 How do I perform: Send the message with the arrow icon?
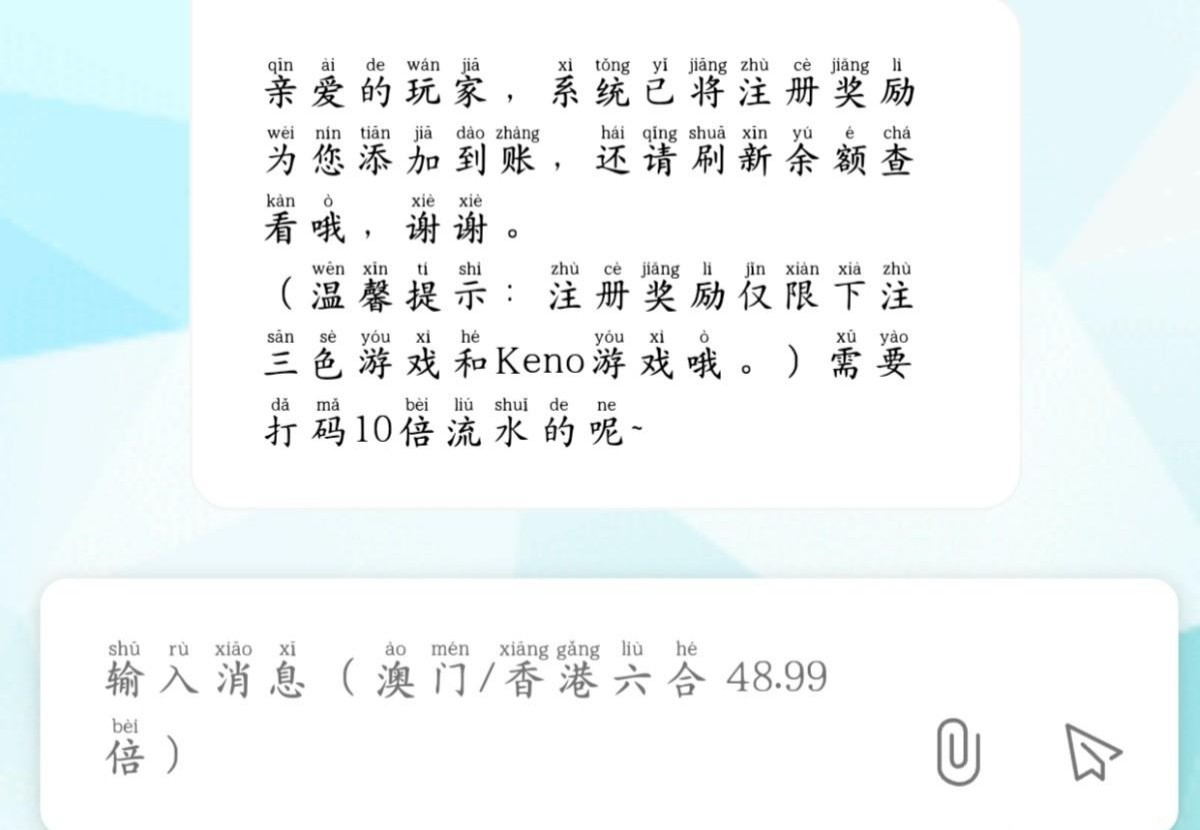[x=1092, y=751]
